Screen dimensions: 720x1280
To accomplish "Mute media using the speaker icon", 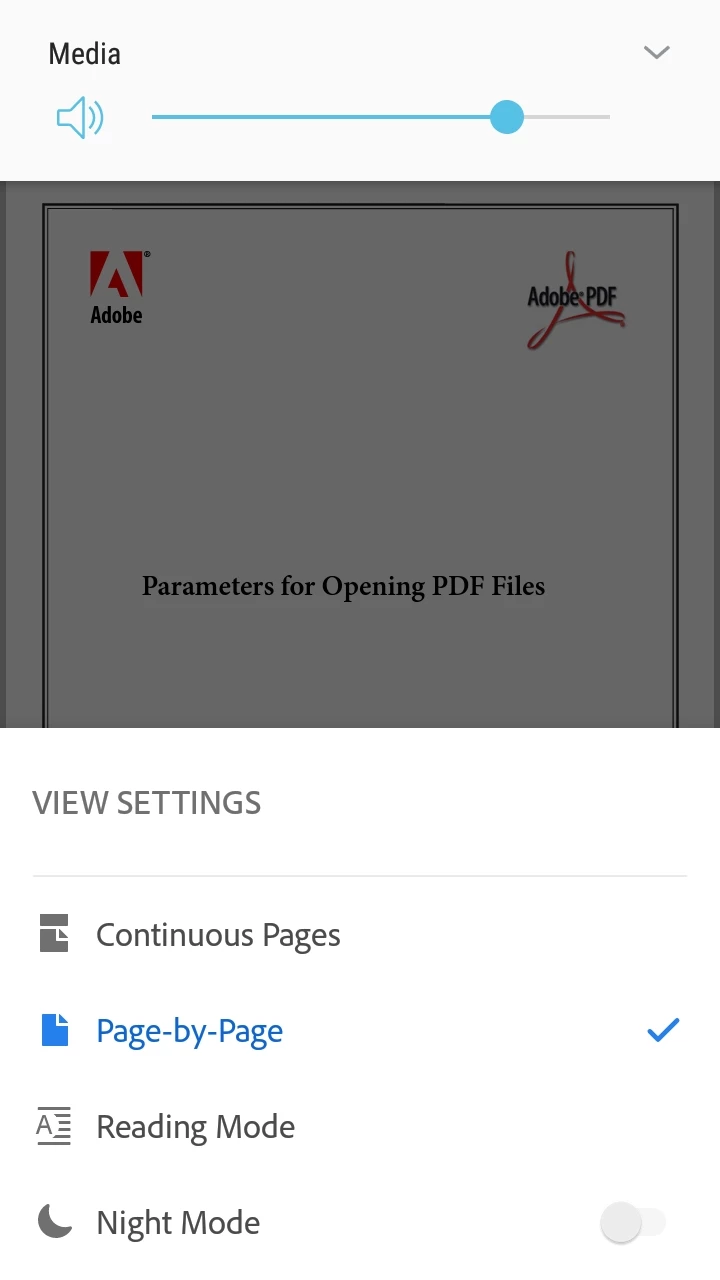I will 80,118.
